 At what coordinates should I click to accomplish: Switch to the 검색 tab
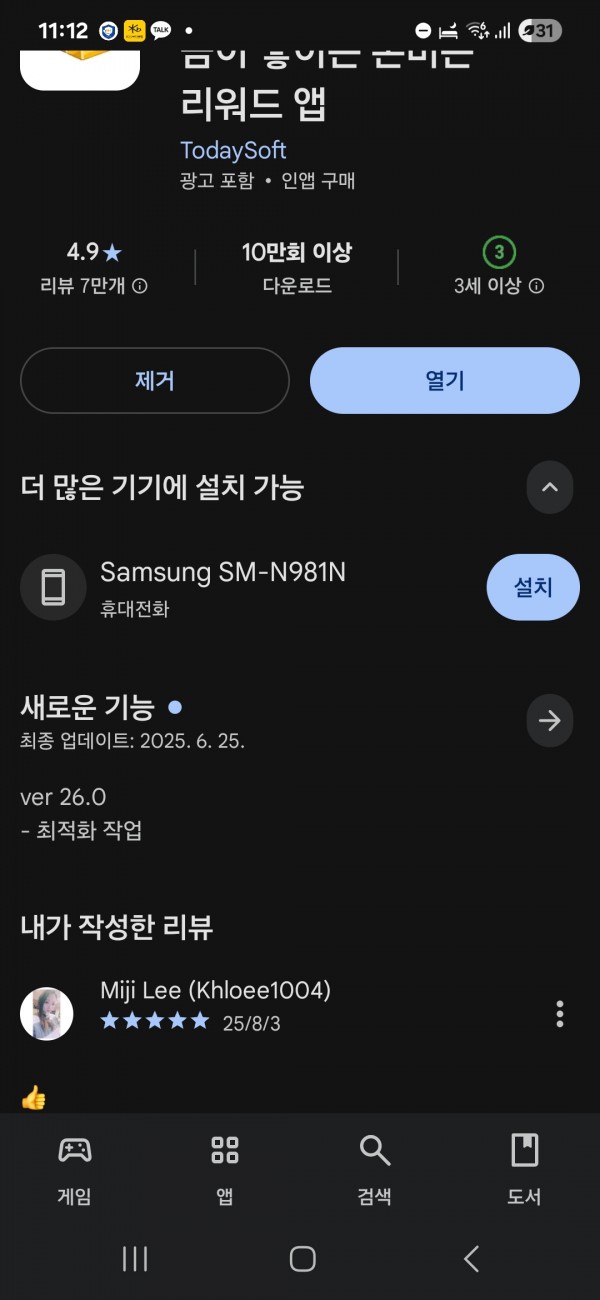[x=375, y=1170]
